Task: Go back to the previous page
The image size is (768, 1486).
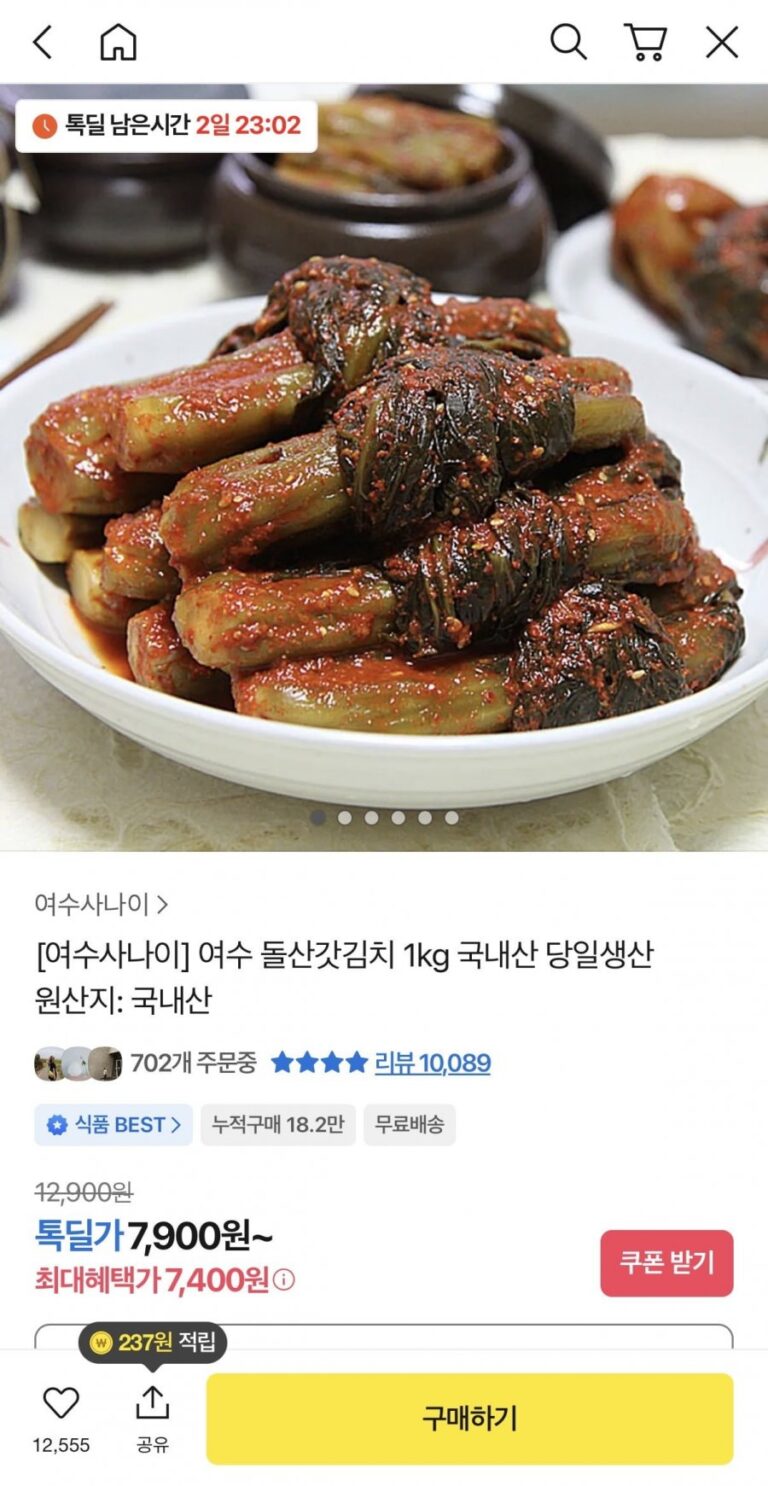Action: coord(42,43)
